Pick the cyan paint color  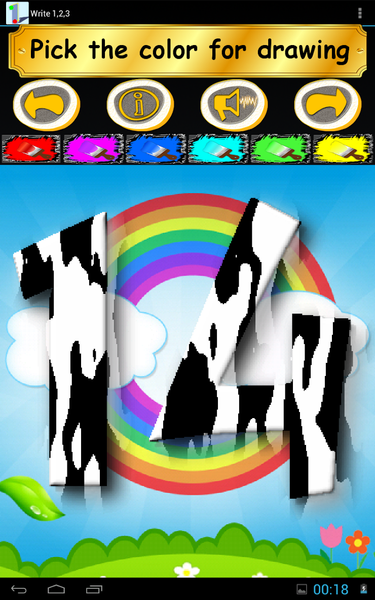(218, 148)
